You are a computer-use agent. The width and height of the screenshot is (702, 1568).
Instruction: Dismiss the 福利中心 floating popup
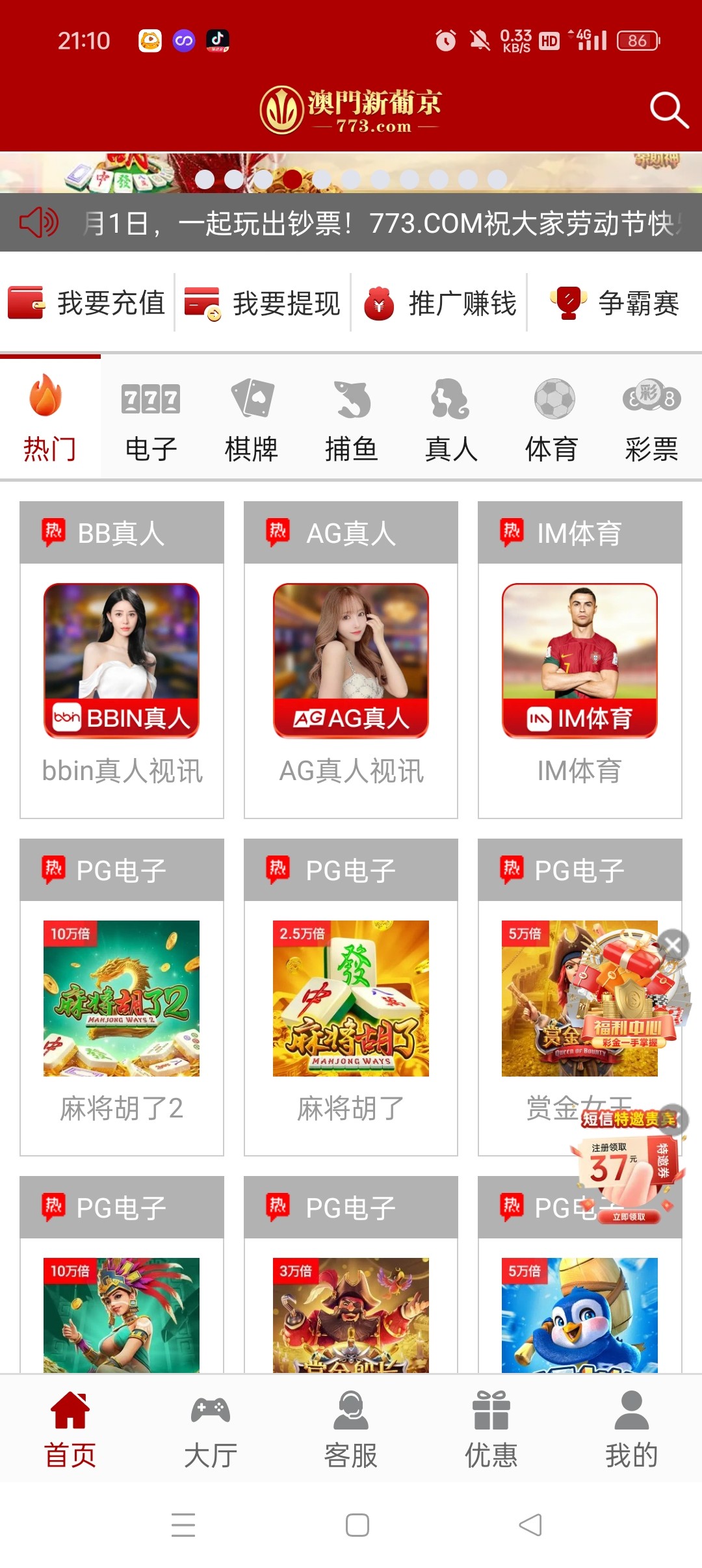[673, 944]
